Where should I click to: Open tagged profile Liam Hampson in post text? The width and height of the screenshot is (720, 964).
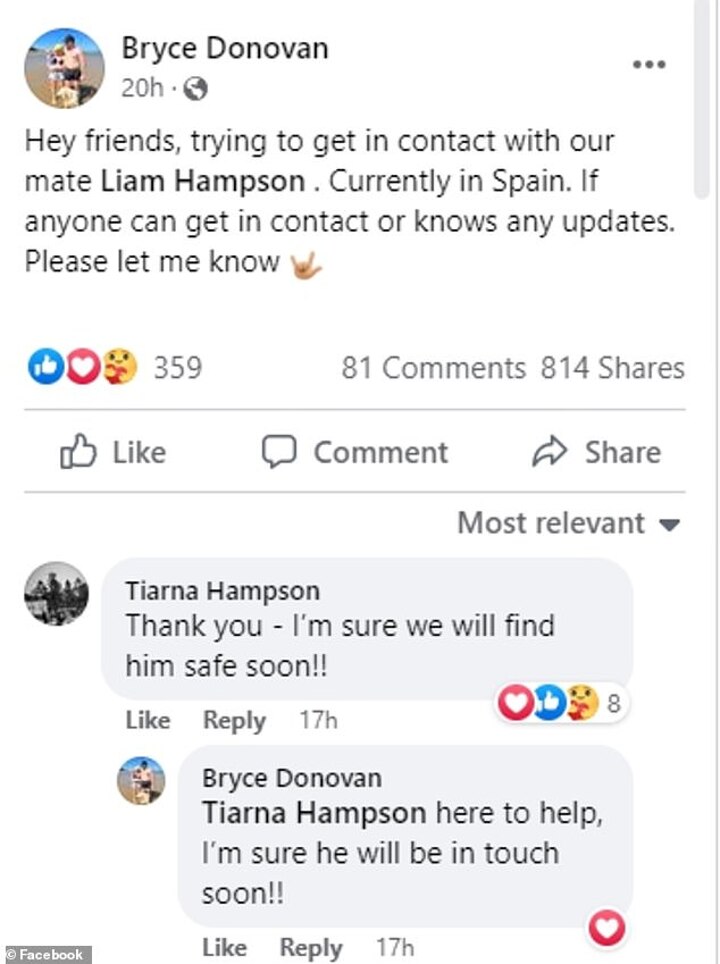203,182
